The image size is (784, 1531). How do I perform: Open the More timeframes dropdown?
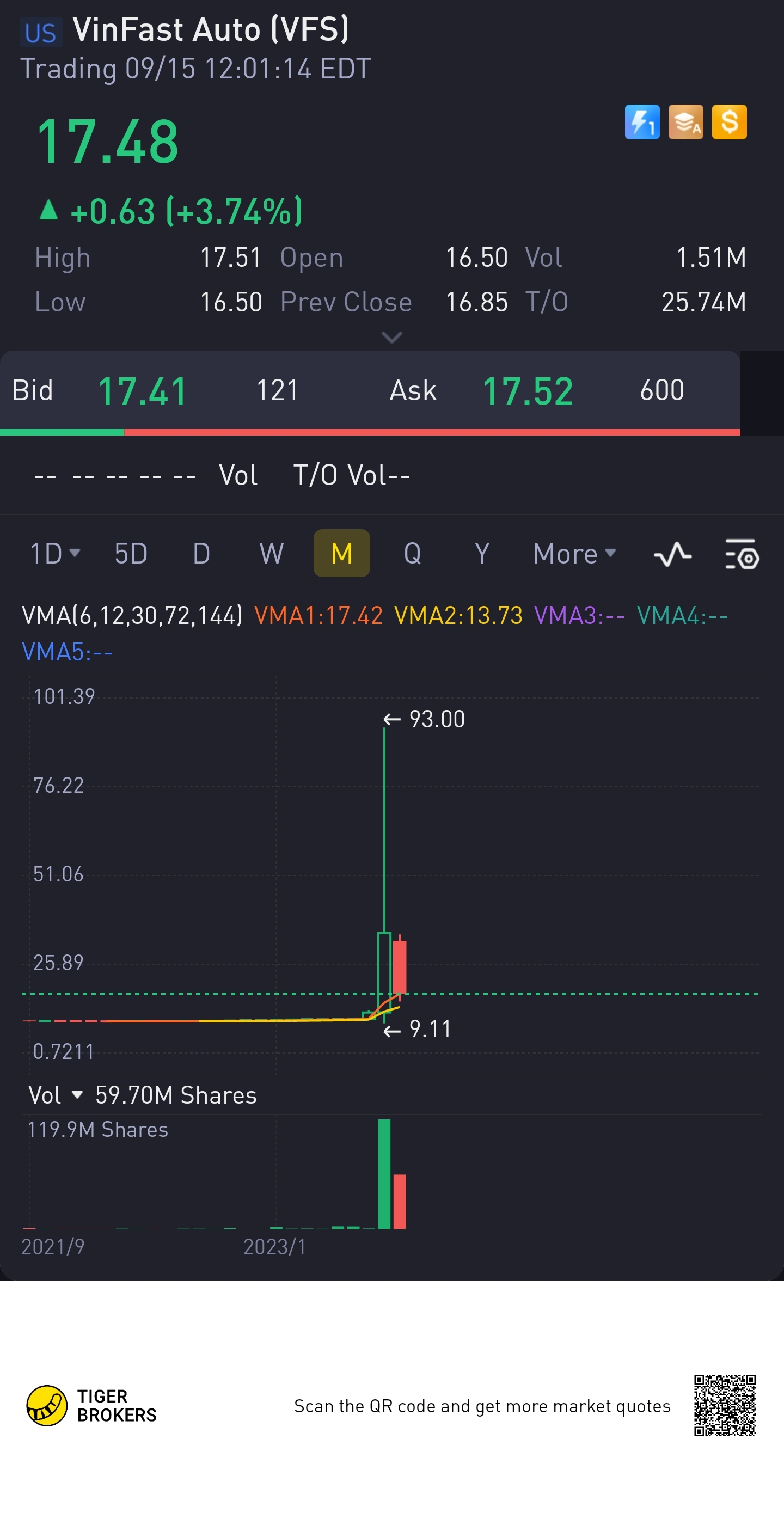click(574, 554)
